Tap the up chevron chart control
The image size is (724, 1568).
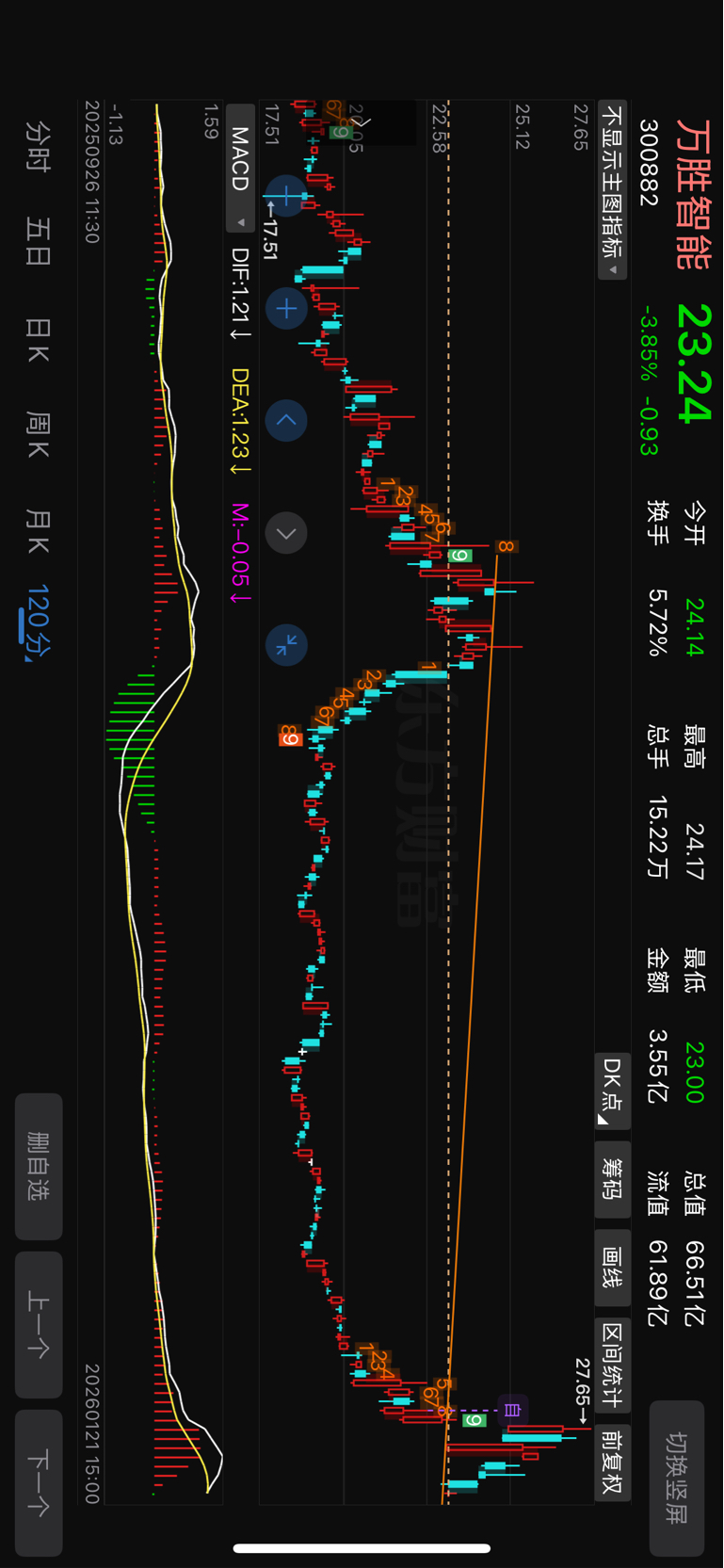click(286, 420)
